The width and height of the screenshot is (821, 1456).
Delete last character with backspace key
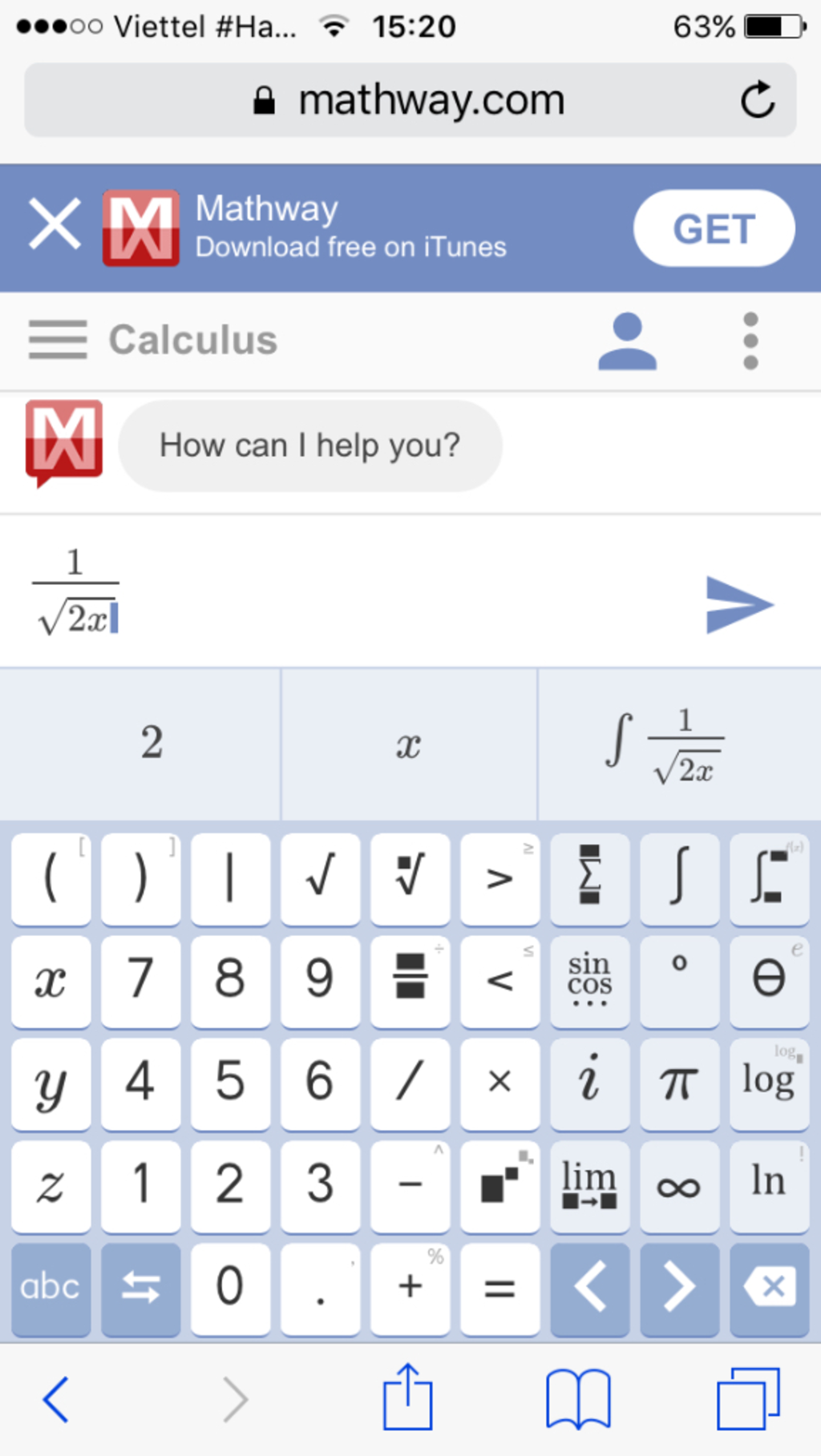pyautogui.click(x=769, y=1288)
